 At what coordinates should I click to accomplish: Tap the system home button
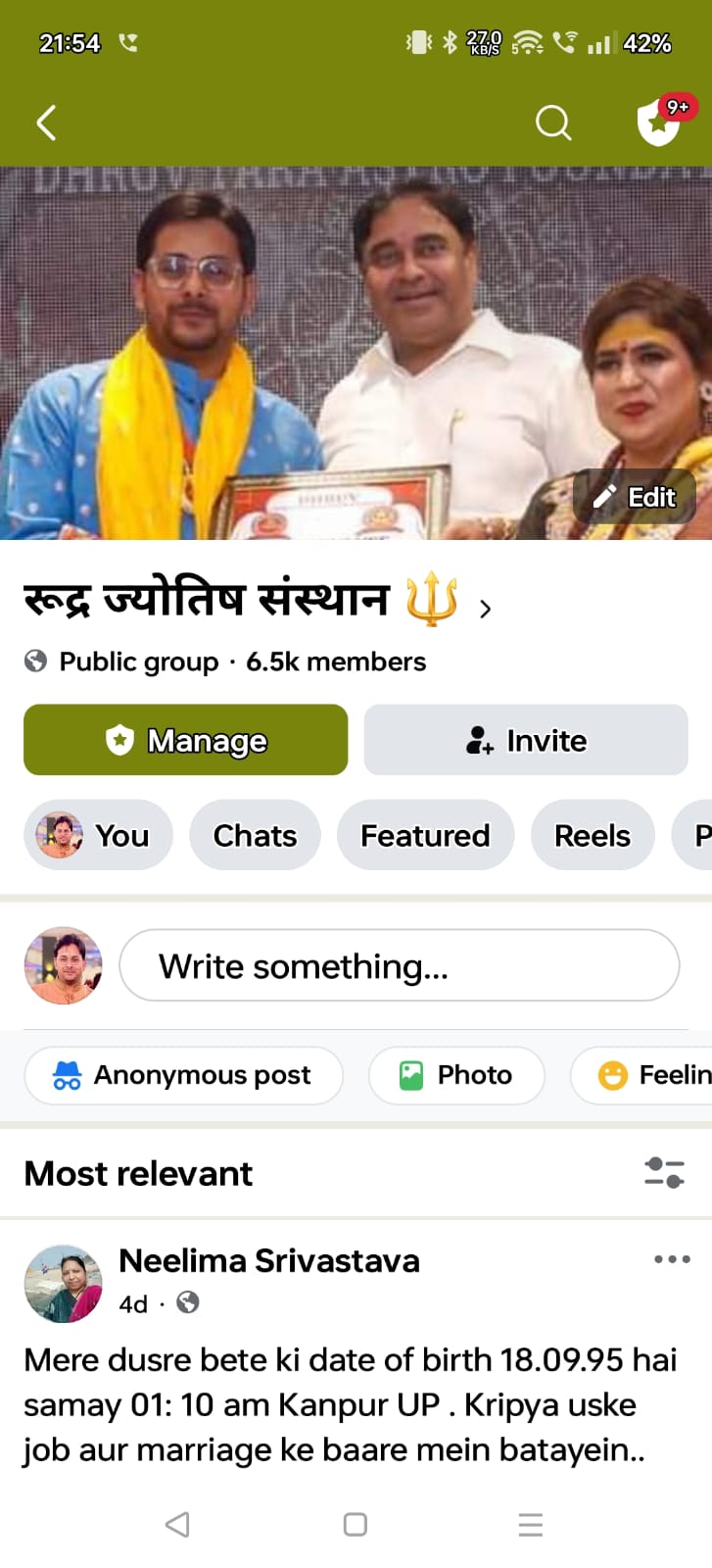coord(356,1524)
